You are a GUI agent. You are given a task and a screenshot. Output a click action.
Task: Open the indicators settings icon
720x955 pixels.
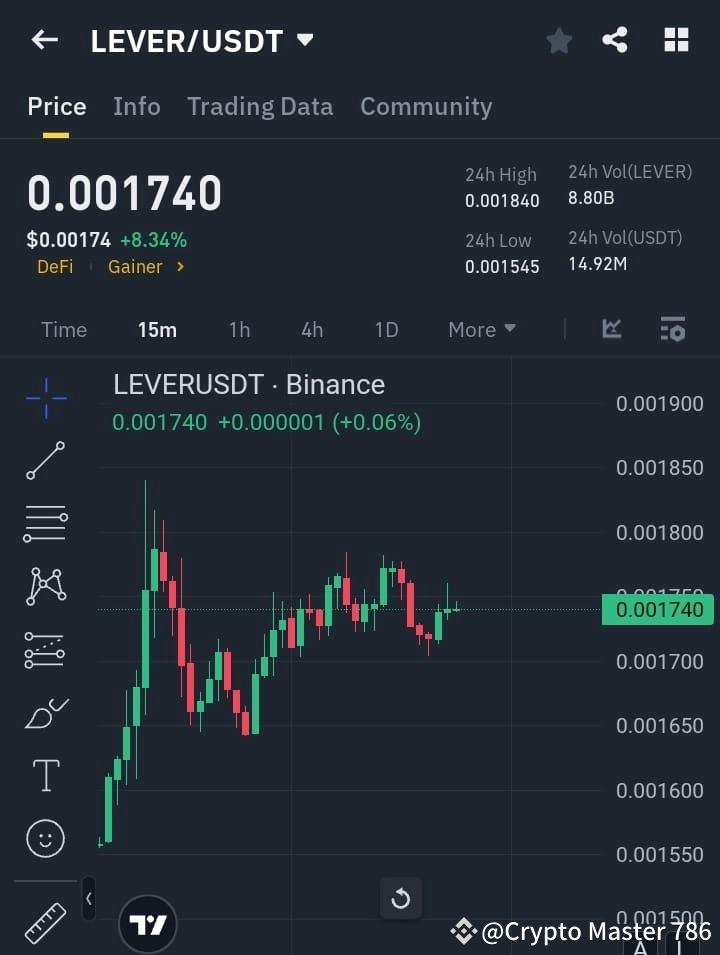click(672, 329)
